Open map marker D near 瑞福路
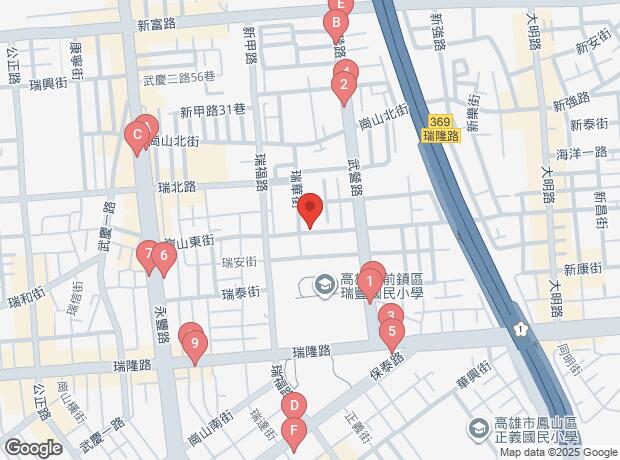Image resolution: width=620 pixels, height=460 pixels. click(293, 408)
